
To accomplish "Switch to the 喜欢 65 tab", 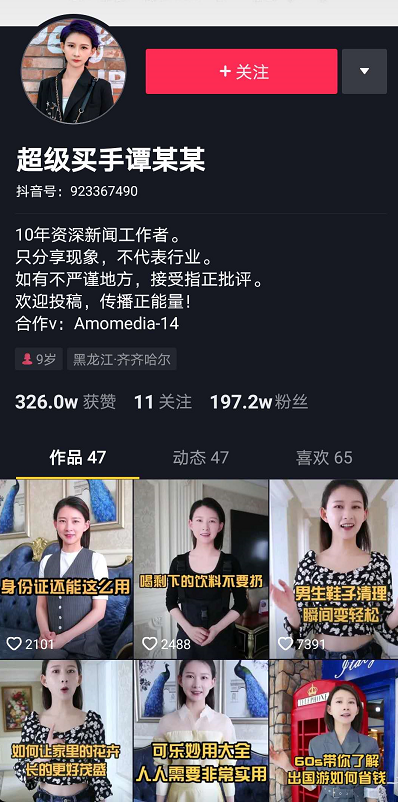I will click(324, 457).
